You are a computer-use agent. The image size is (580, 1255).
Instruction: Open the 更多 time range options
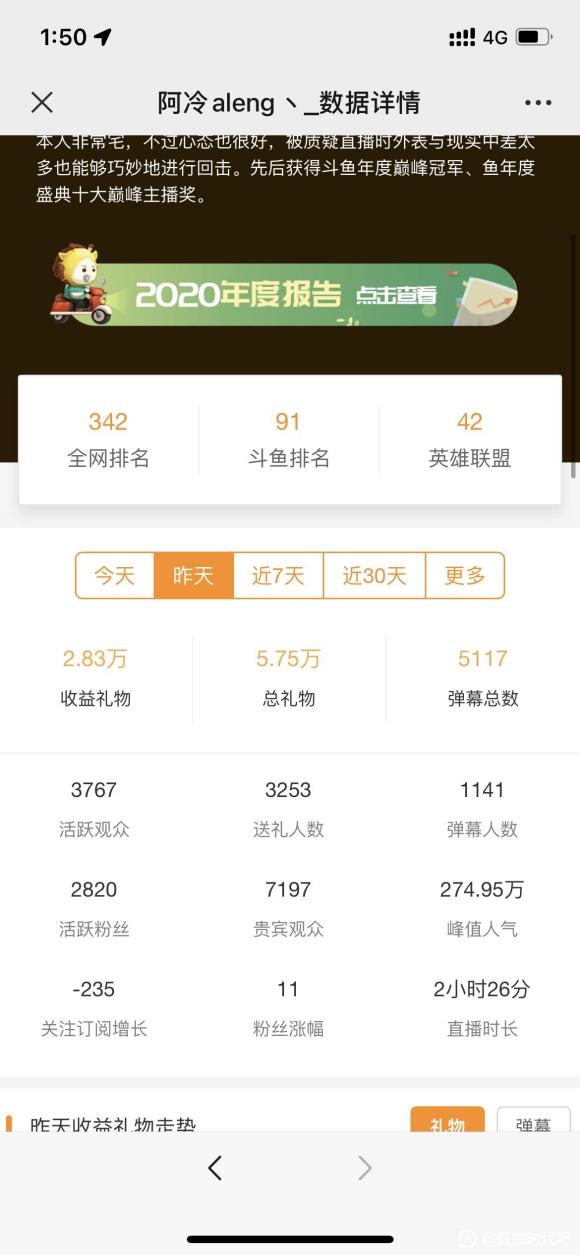tap(465, 576)
